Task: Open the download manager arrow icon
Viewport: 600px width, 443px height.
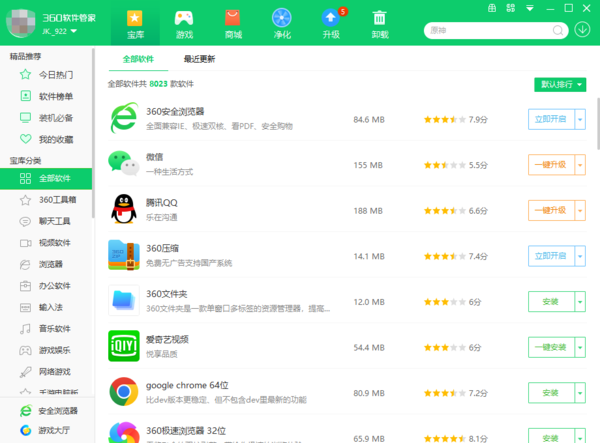Action: 583,29
